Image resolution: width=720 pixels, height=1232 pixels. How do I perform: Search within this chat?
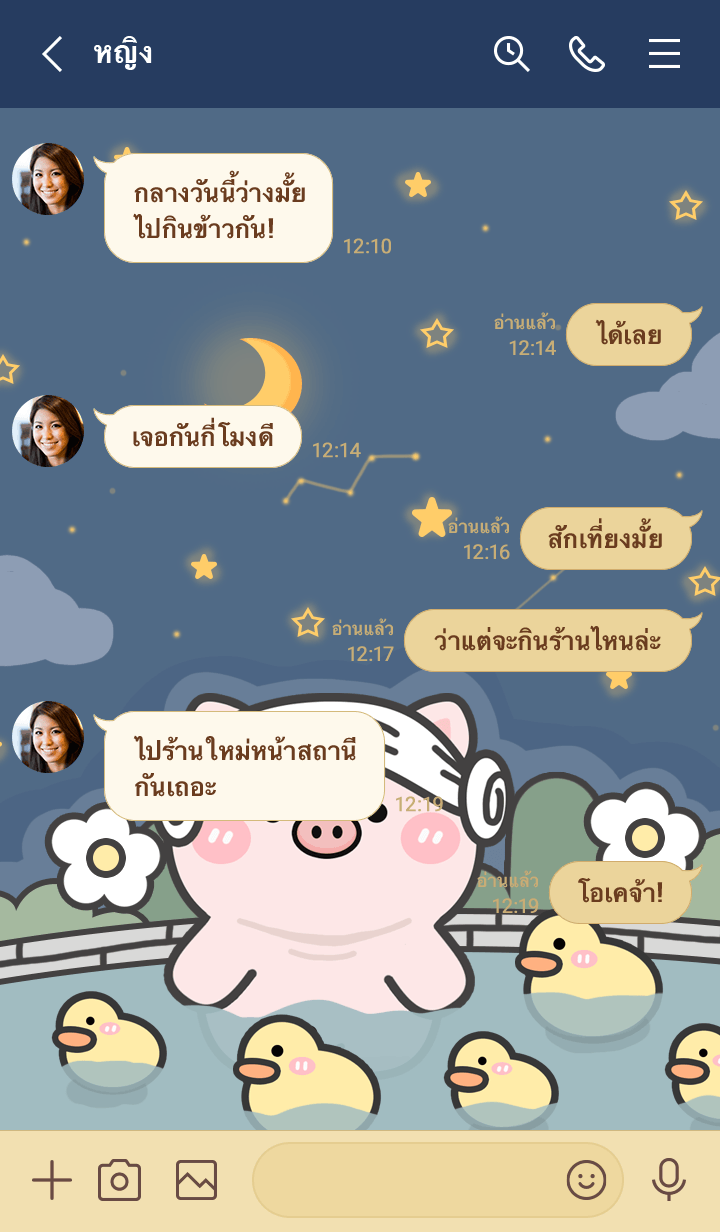pyautogui.click(x=511, y=54)
